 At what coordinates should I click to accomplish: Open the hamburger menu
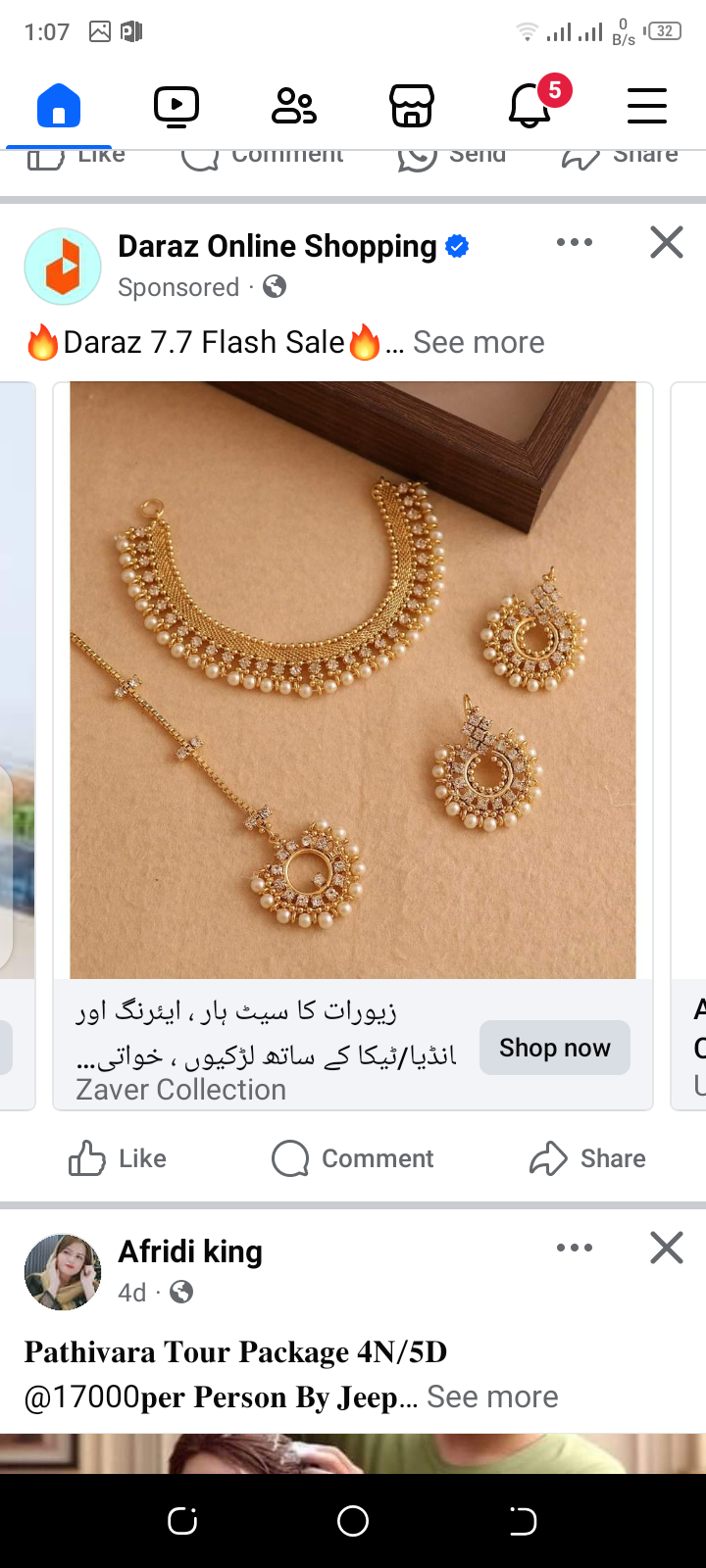[x=647, y=106]
